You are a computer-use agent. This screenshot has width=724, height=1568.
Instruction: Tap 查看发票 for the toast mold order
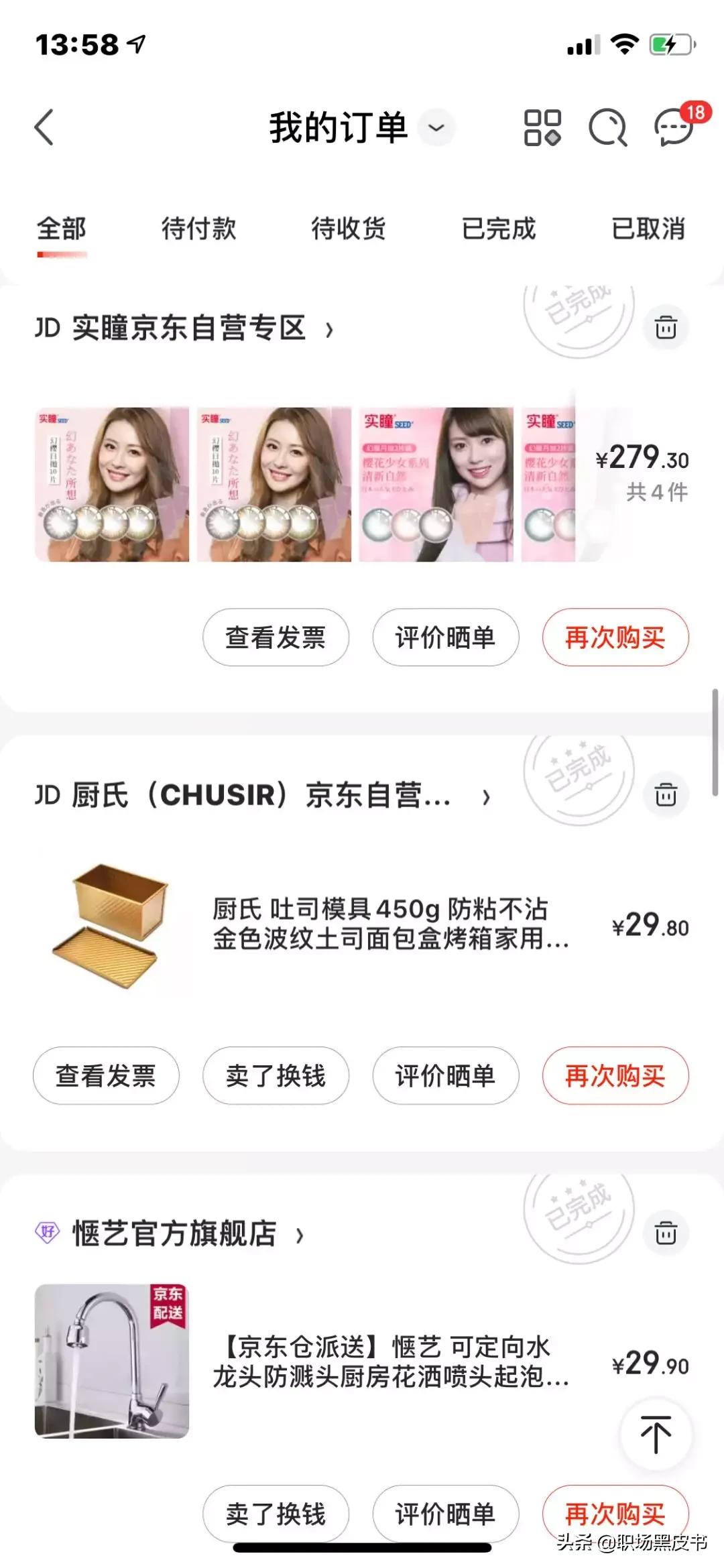pyautogui.click(x=106, y=1075)
